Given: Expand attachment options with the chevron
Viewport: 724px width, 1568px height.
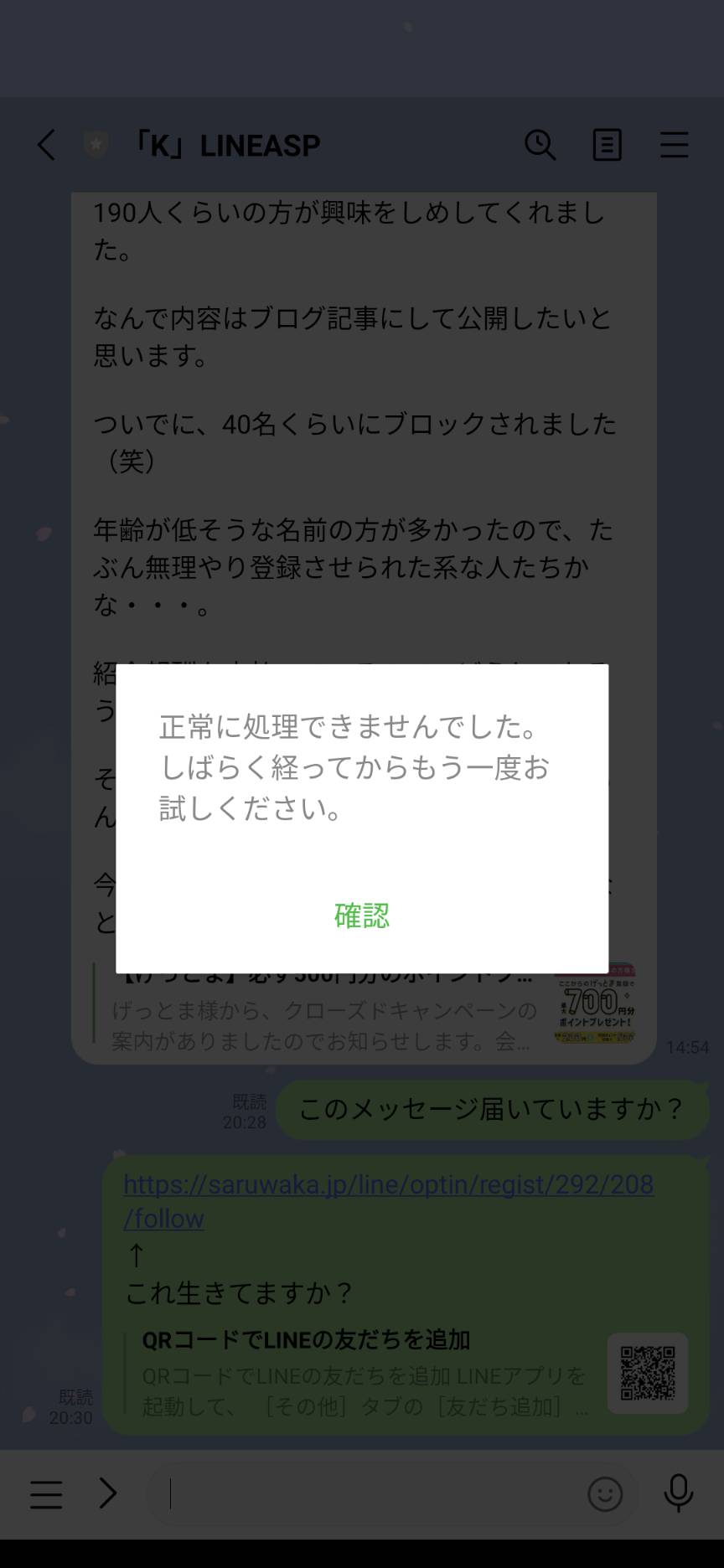Looking at the screenshot, I should tap(107, 1493).
